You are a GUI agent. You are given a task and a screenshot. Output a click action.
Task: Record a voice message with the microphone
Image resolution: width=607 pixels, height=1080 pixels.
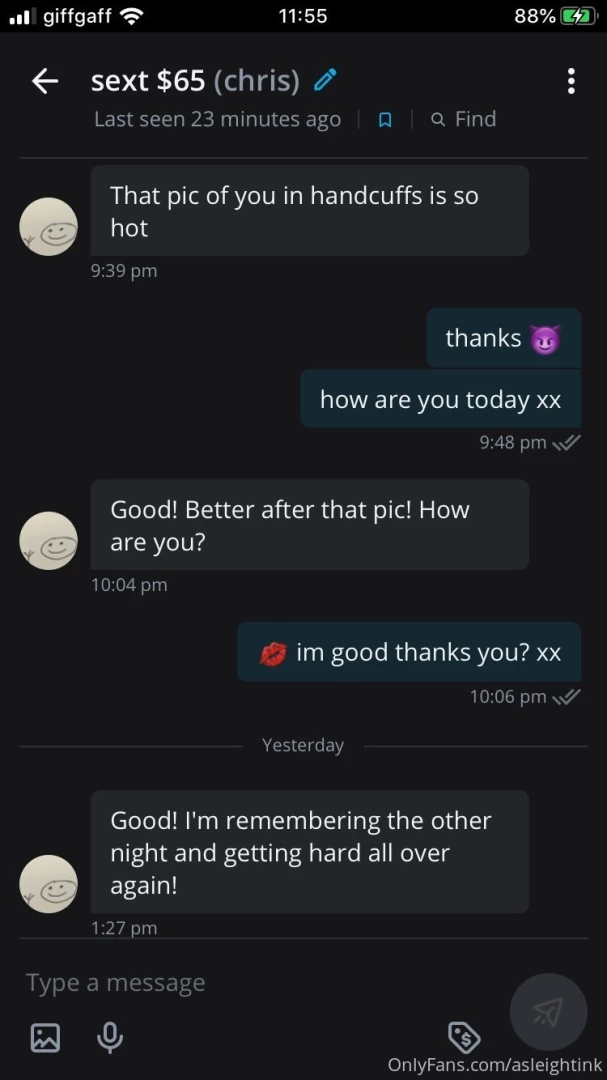[x=110, y=1037]
